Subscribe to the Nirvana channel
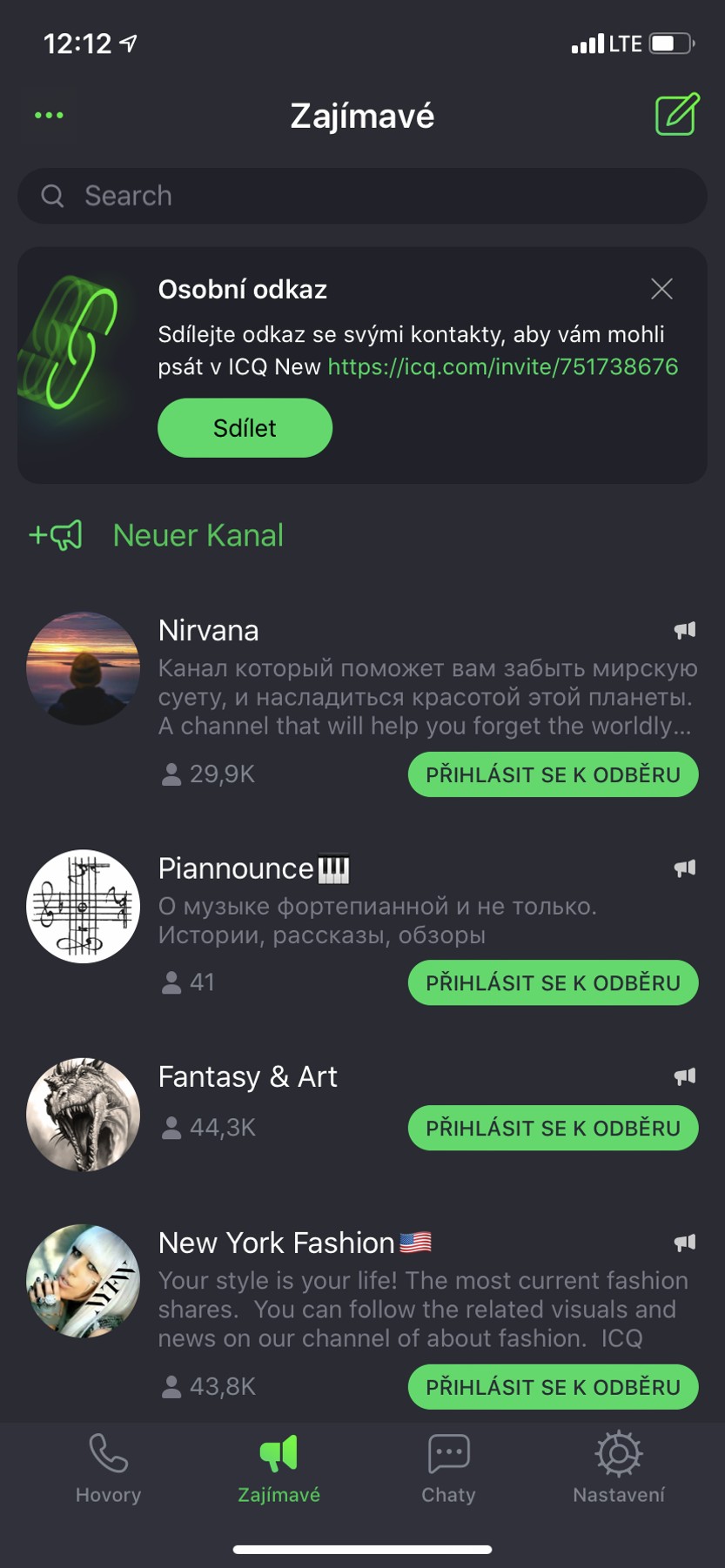Image resolution: width=725 pixels, height=1568 pixels. [553, 774]
